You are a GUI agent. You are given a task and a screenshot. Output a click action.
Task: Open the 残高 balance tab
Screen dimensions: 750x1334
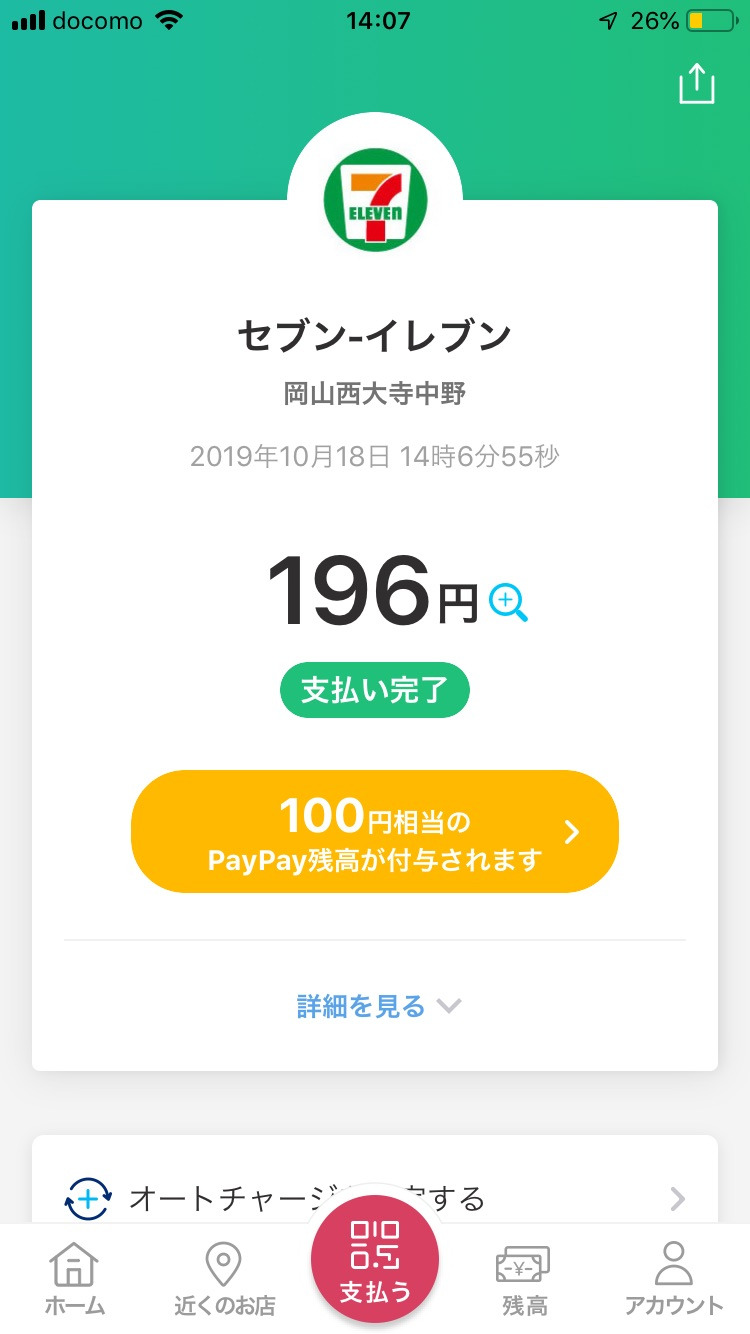[x=524, y=1279]
